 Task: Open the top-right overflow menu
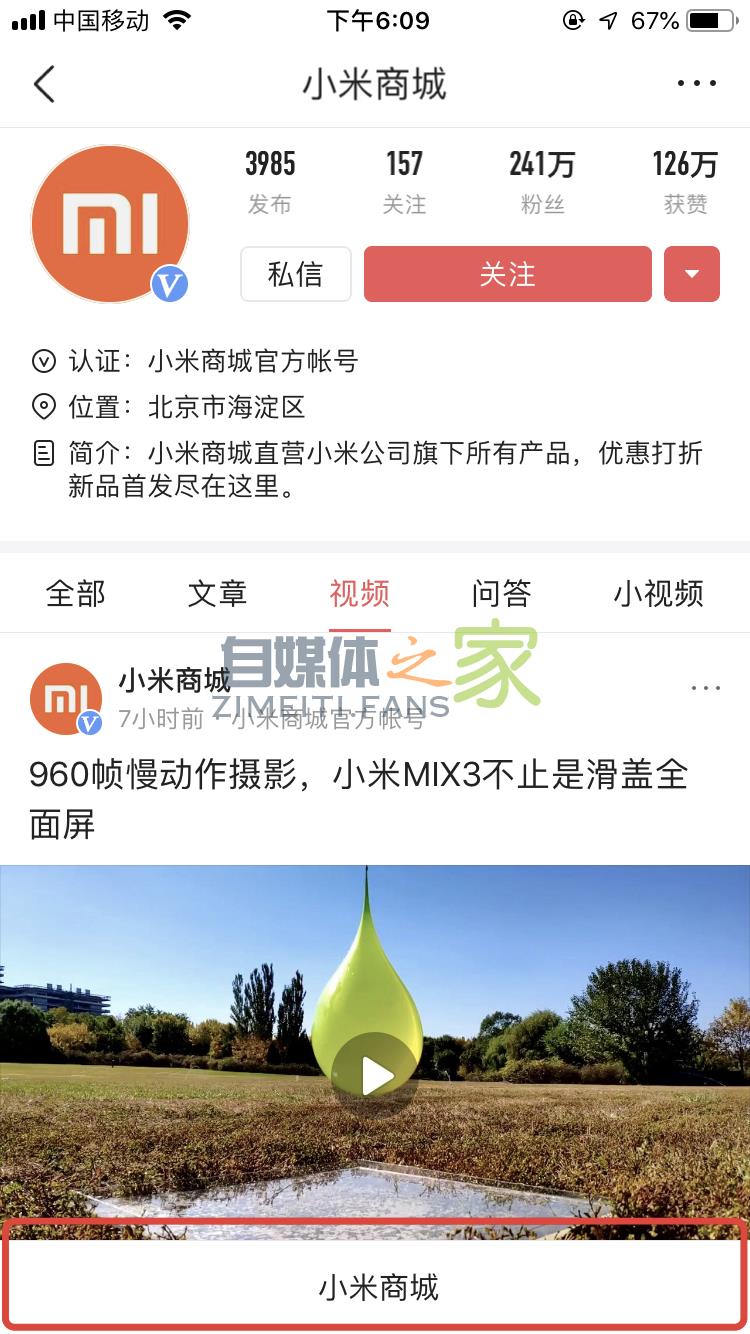[x=697, y=84]
